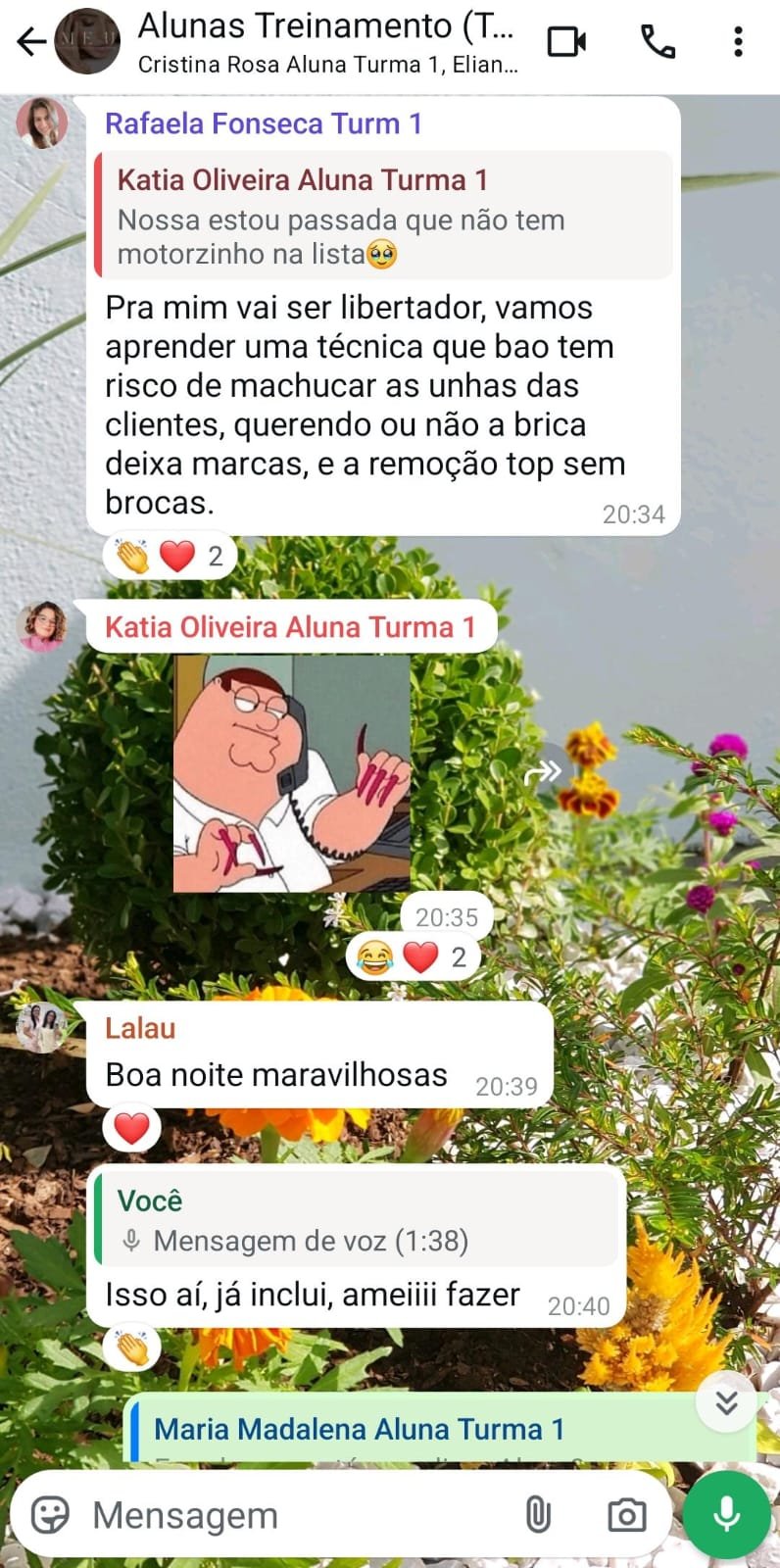View heart reaction on Lalau's message
780x1568 pixels.
tap(132, 1129)
